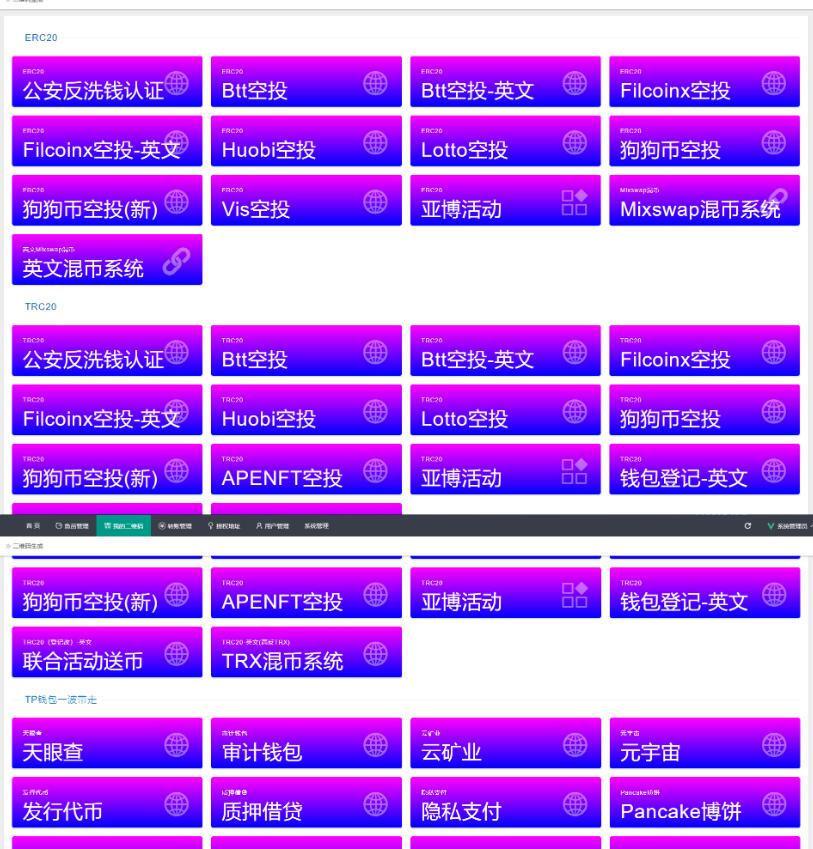
Task: Select the TRX混币系统 card
Action: click(305, 652)
